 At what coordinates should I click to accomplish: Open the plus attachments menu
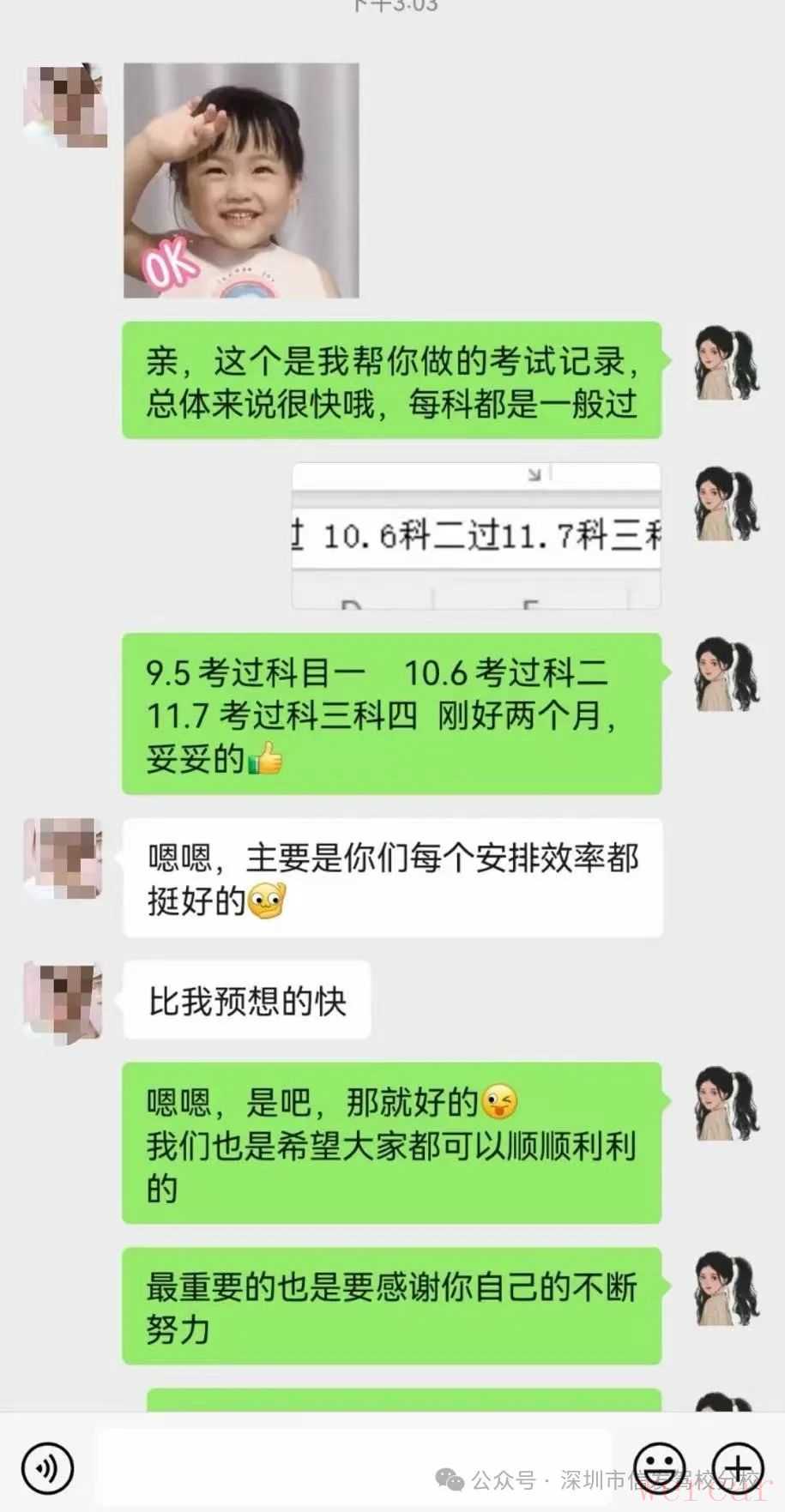point(737,1467)
